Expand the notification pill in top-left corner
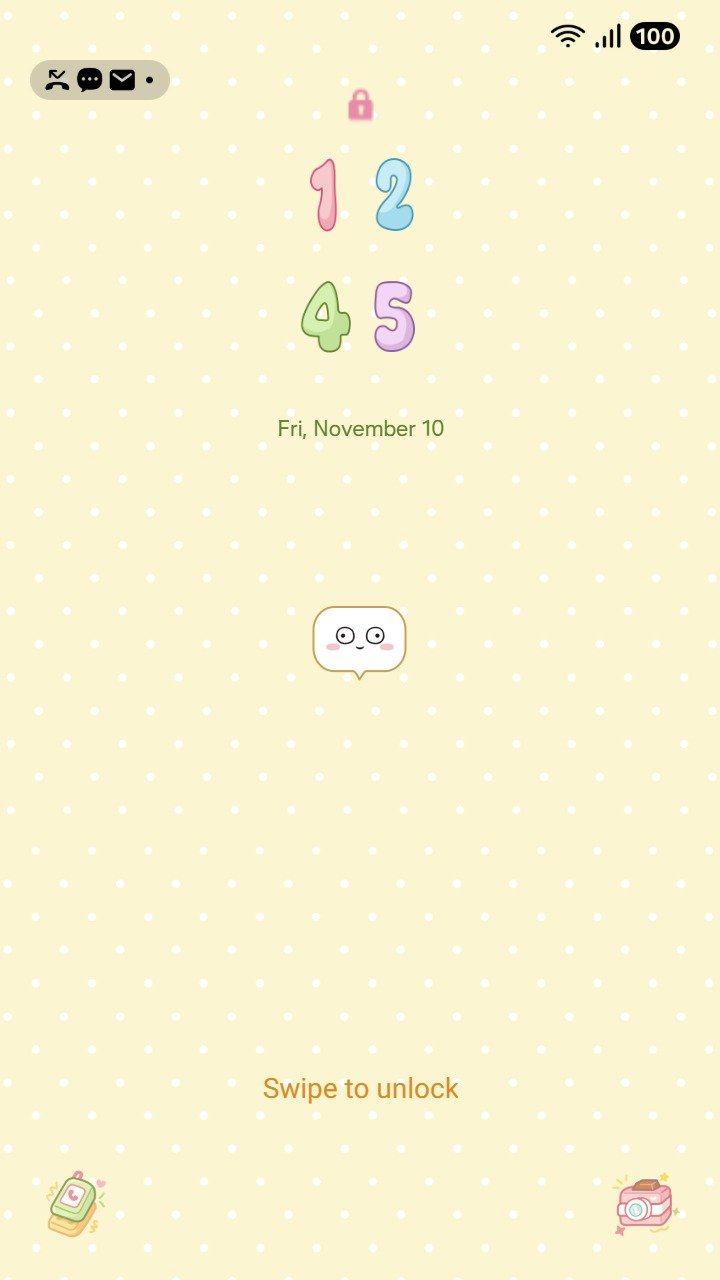This screenshot has height=1280, width=720. 99,80
